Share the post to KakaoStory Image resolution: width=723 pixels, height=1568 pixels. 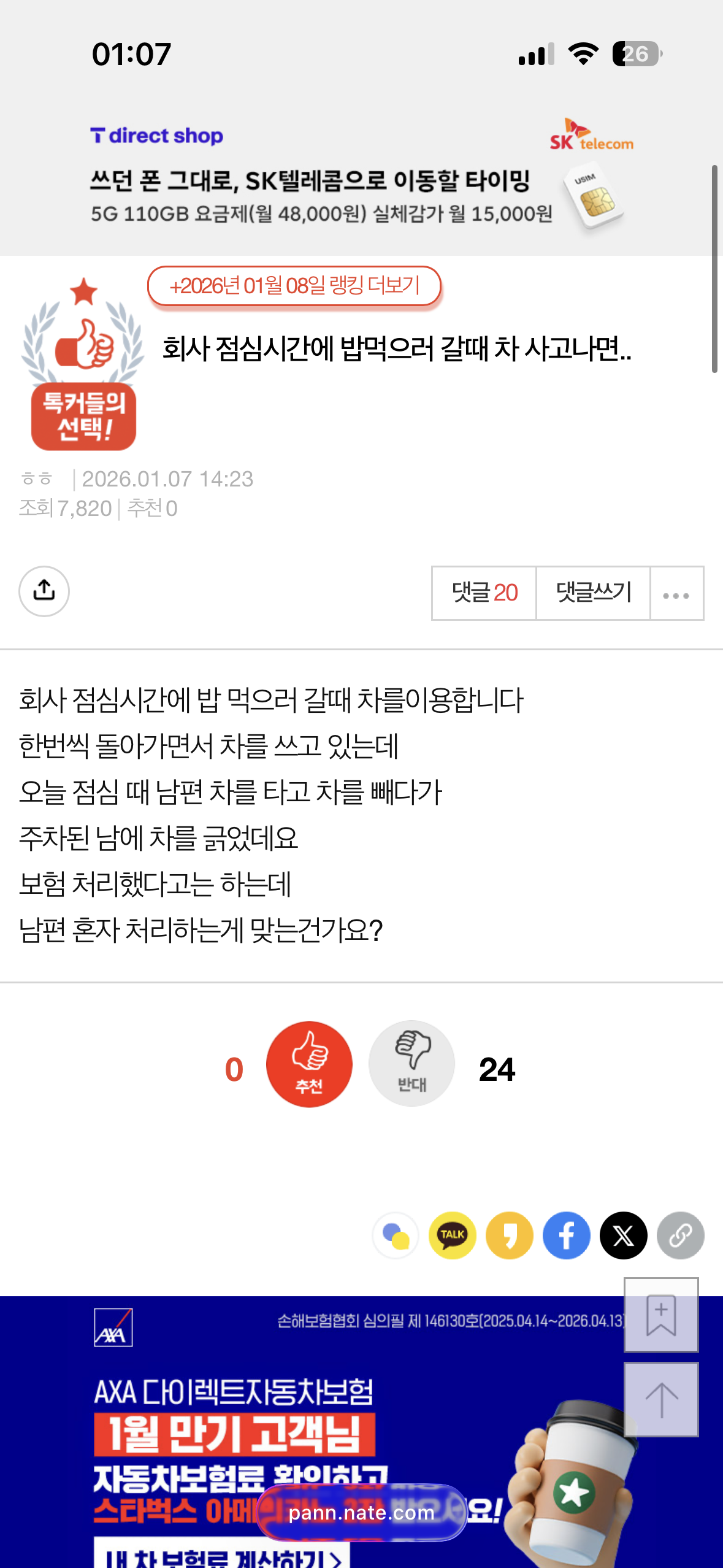[x=510, y=1235]
